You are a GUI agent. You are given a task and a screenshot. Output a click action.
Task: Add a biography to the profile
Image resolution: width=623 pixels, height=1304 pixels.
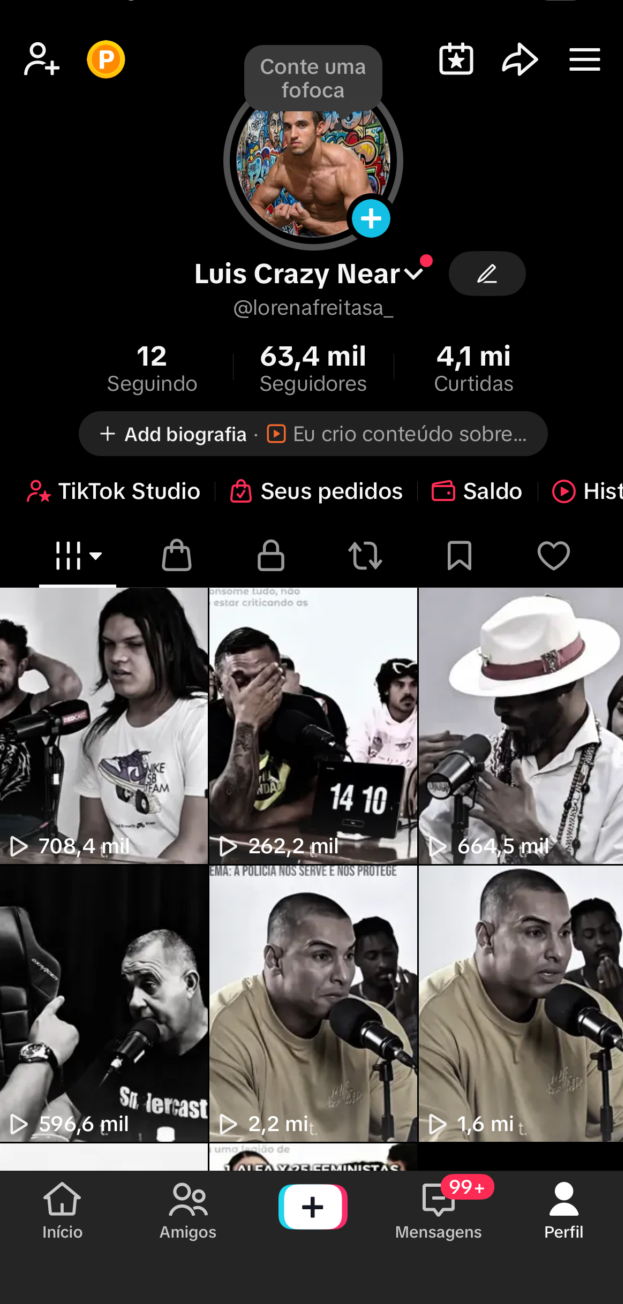click(x=173, y=434)
